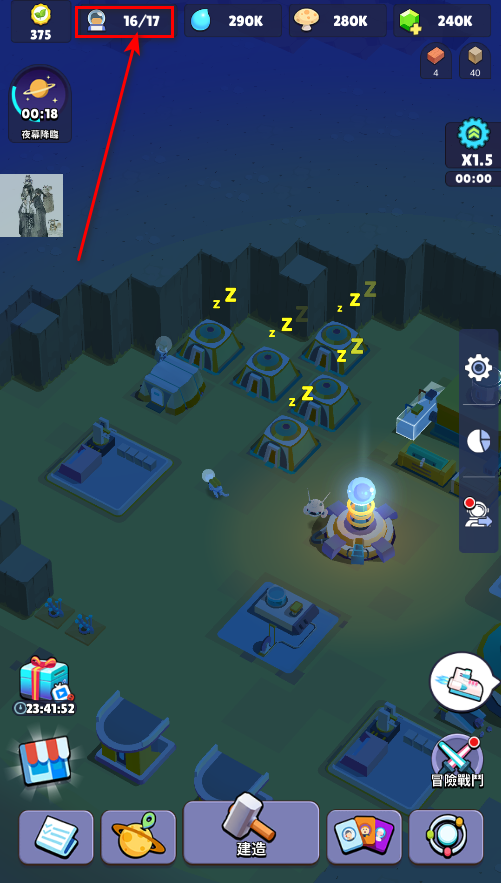Open settings gear in side panel
The image size is (501, 883).
coord(478,369)
